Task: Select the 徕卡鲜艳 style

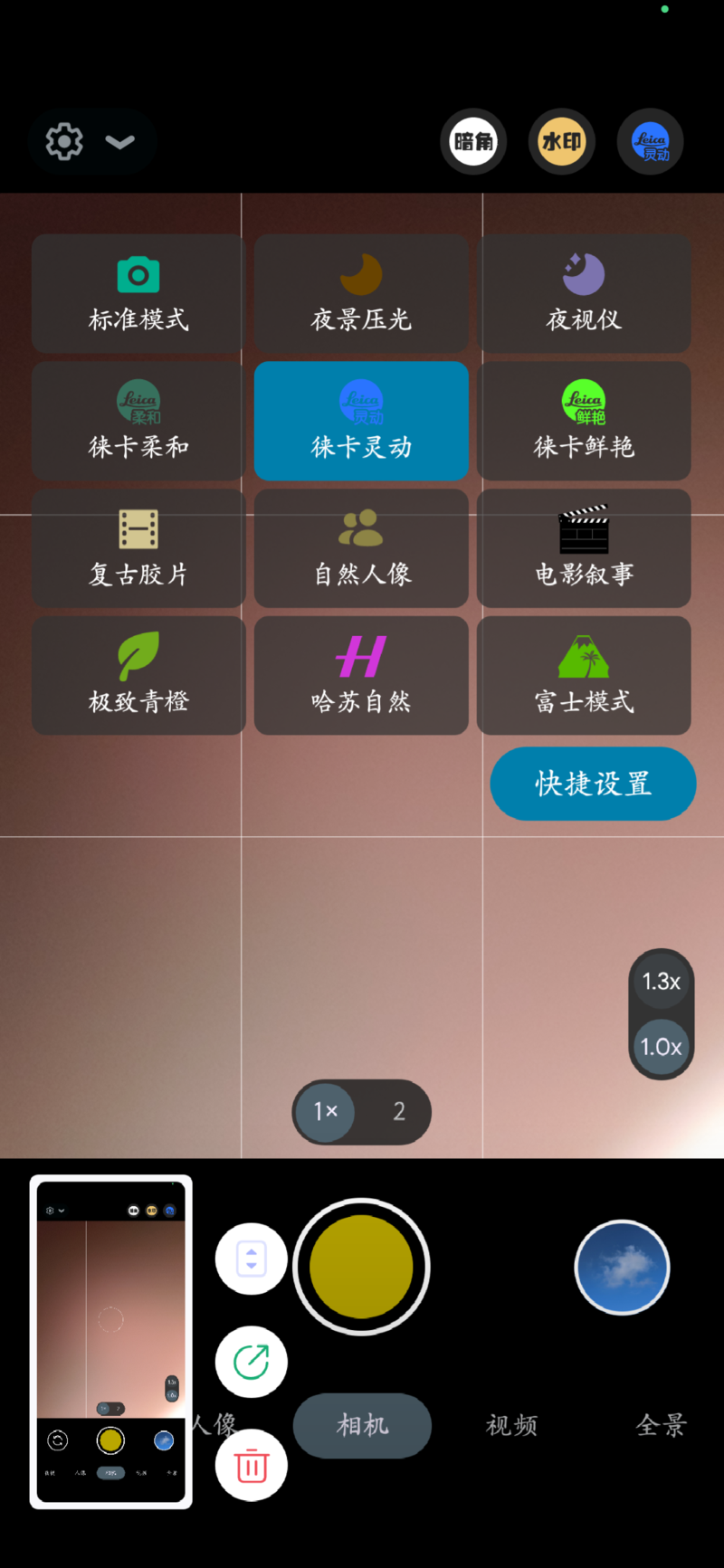Action: (x=584, y=422)
